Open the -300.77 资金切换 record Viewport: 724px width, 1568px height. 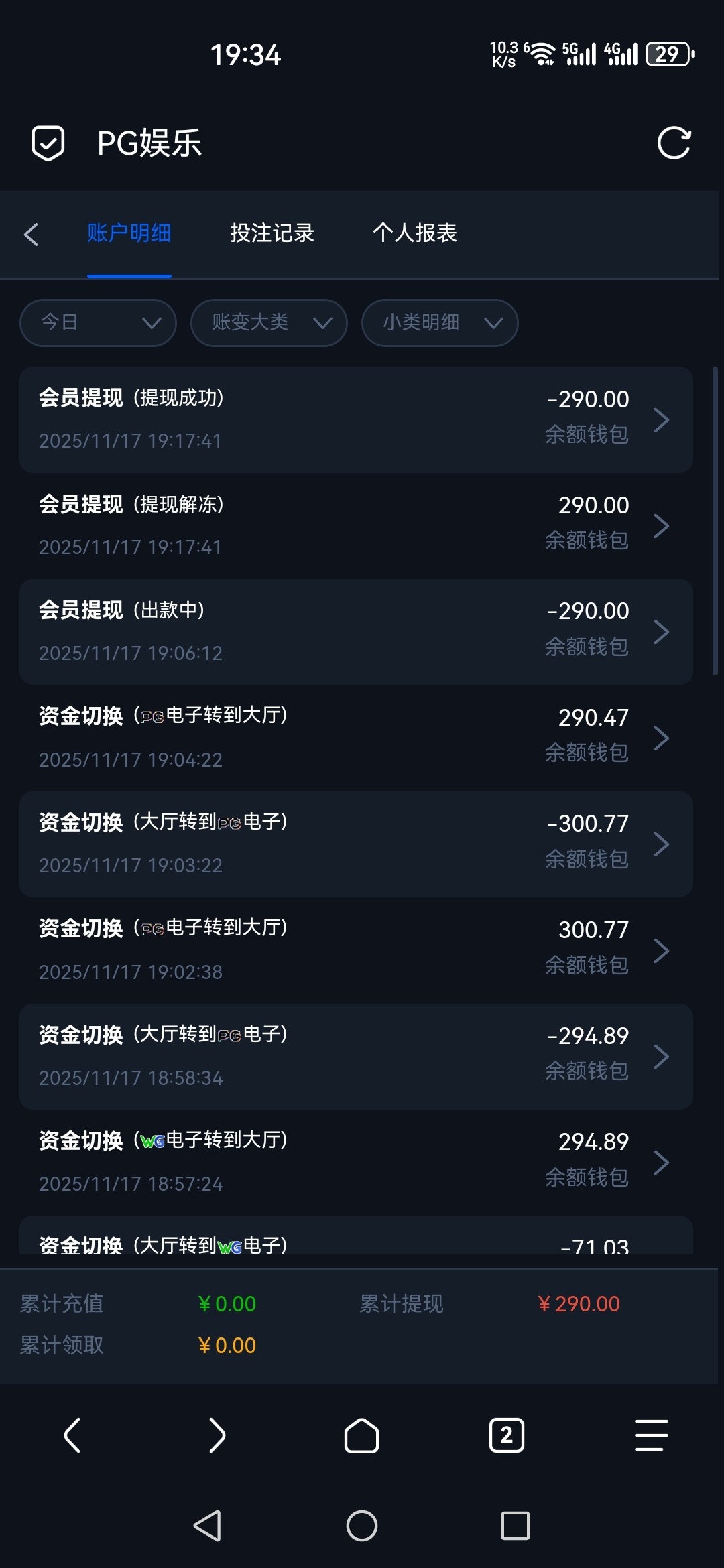coord(355,844)
